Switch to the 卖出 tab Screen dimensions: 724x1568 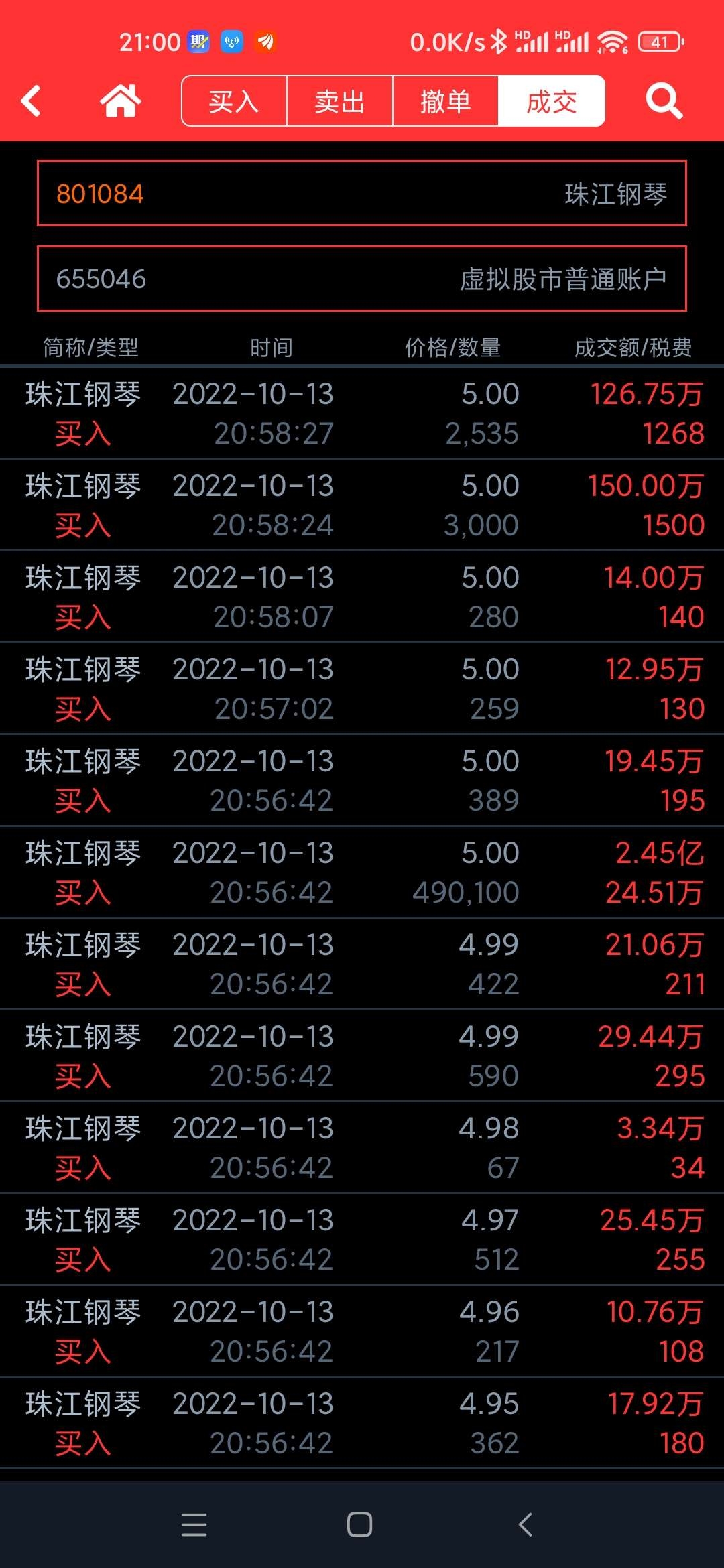[x=340, y=101]
